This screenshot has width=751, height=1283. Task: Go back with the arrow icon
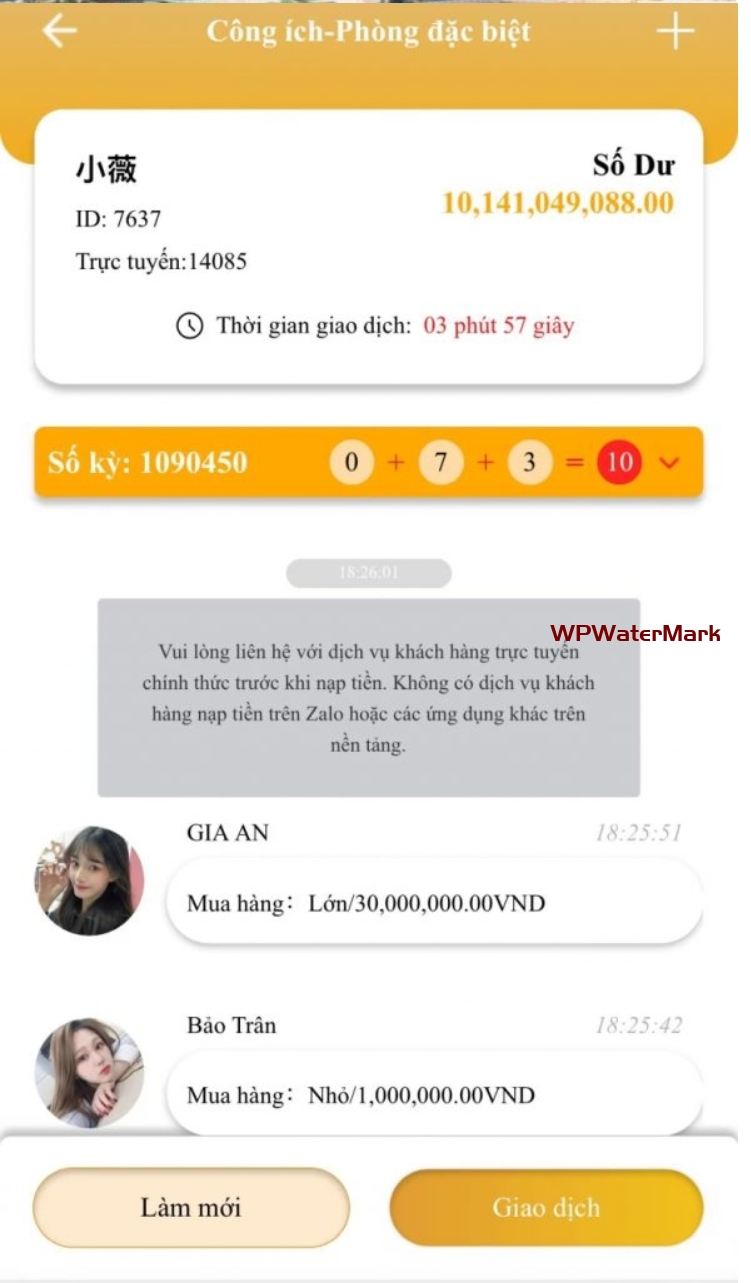[x=59, y=31]
